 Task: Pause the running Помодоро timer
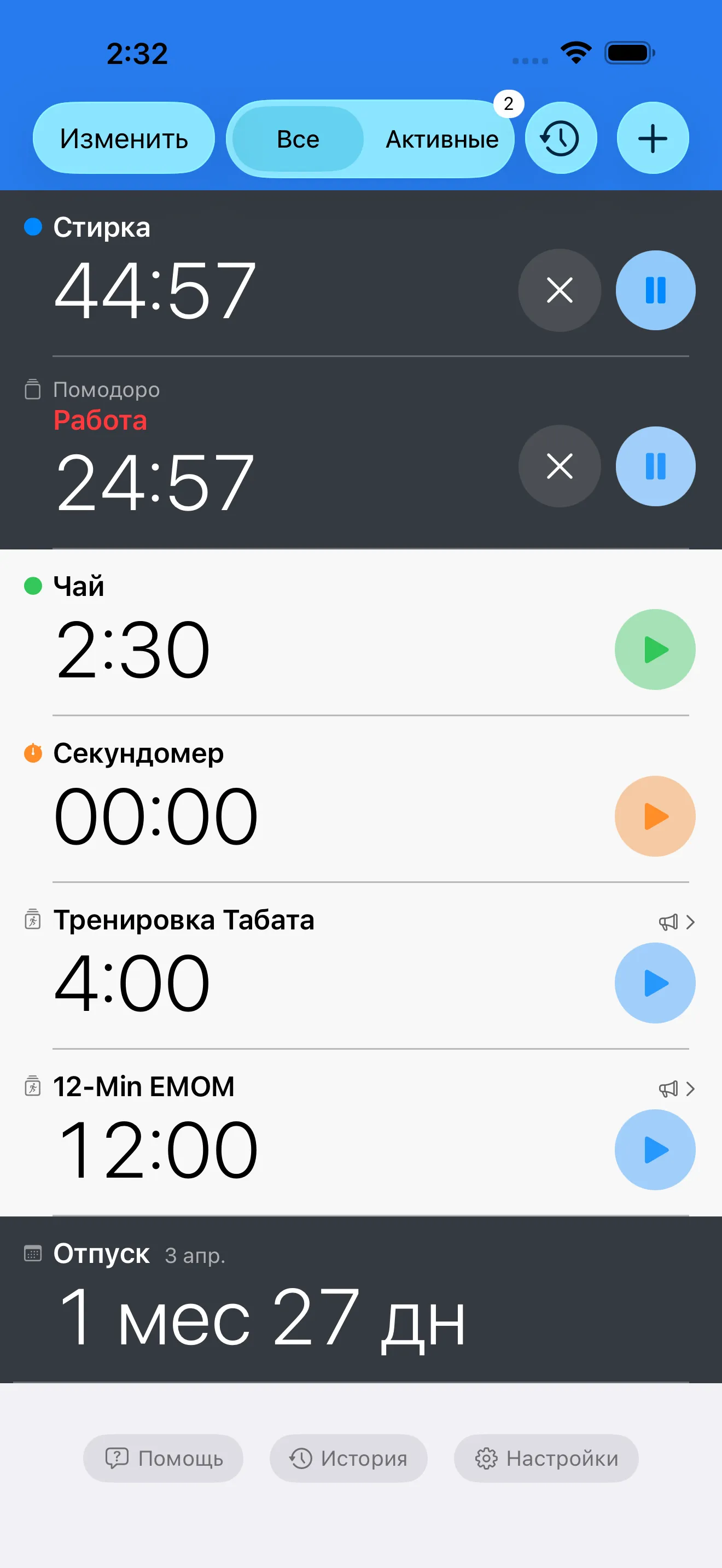pyautogui.click(x=655, y=466)
